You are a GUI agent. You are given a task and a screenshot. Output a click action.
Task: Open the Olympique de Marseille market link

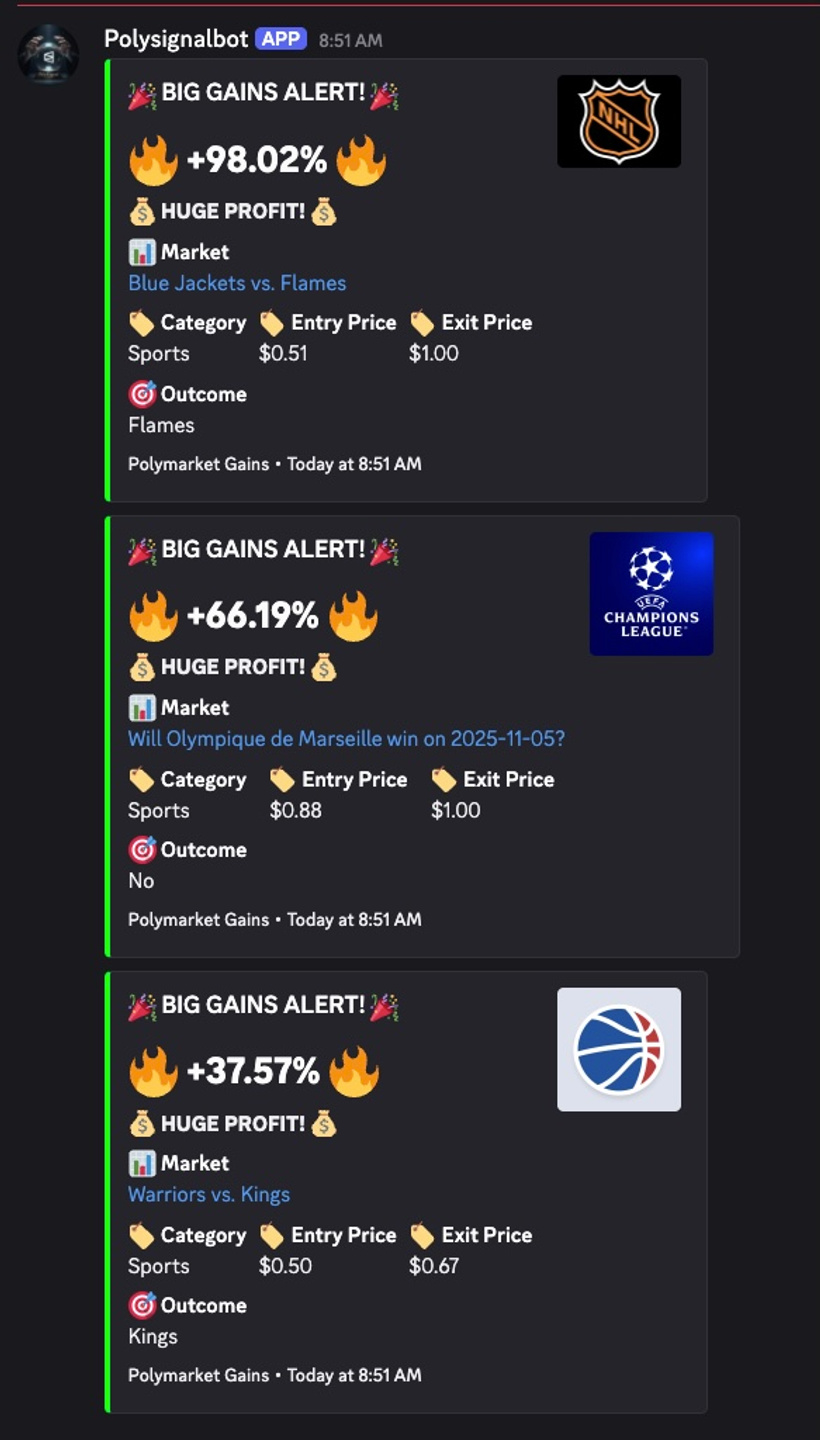tap(346, 739)
